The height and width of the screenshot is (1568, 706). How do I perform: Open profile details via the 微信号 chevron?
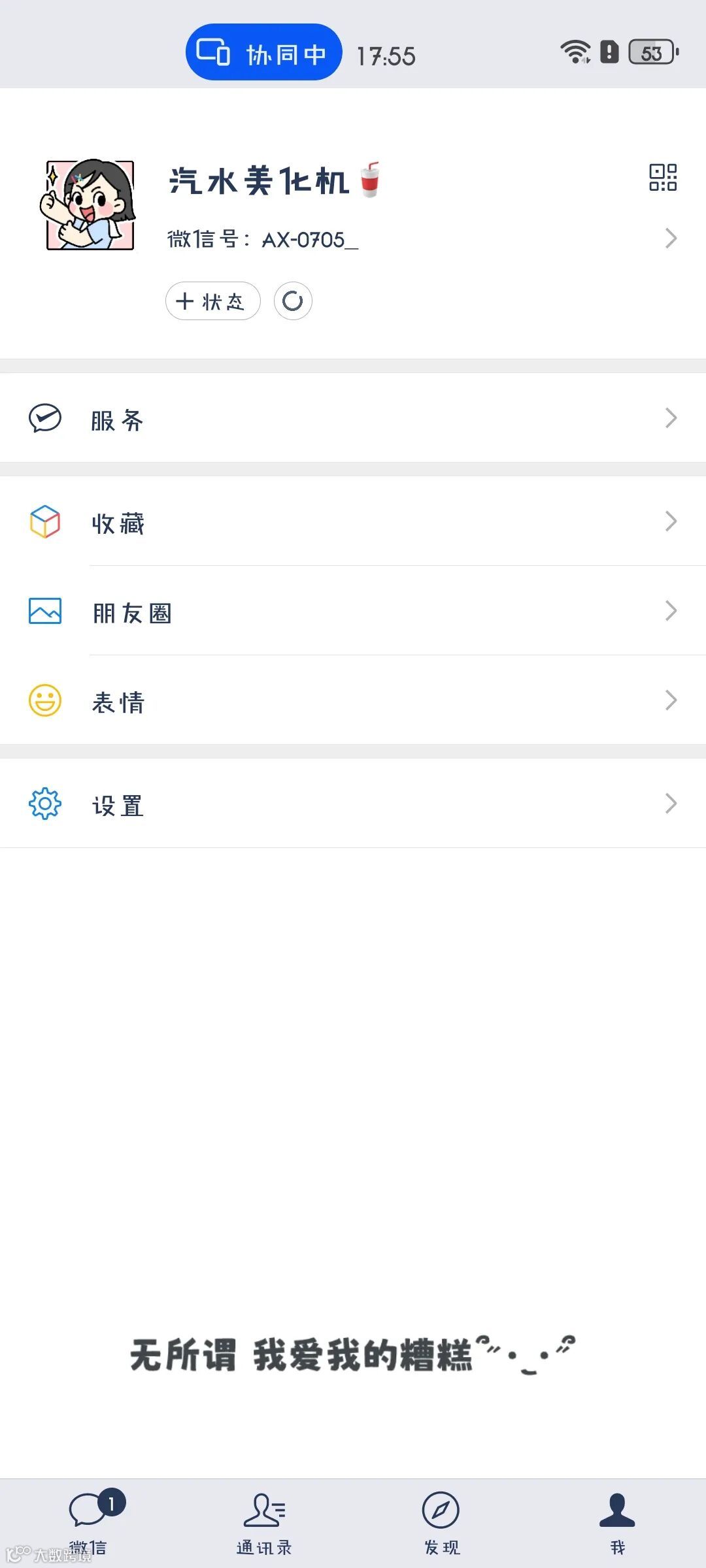[x=670, y=238]
